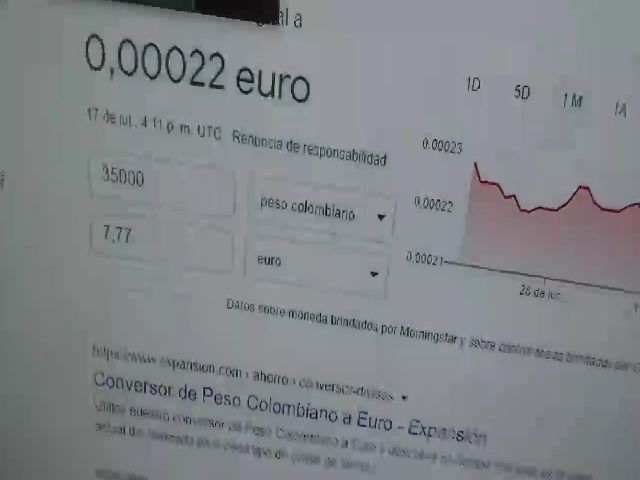640x480 pixels.
Task: Open the Renuncia de responsabilidad link
Action: point(309,147)
